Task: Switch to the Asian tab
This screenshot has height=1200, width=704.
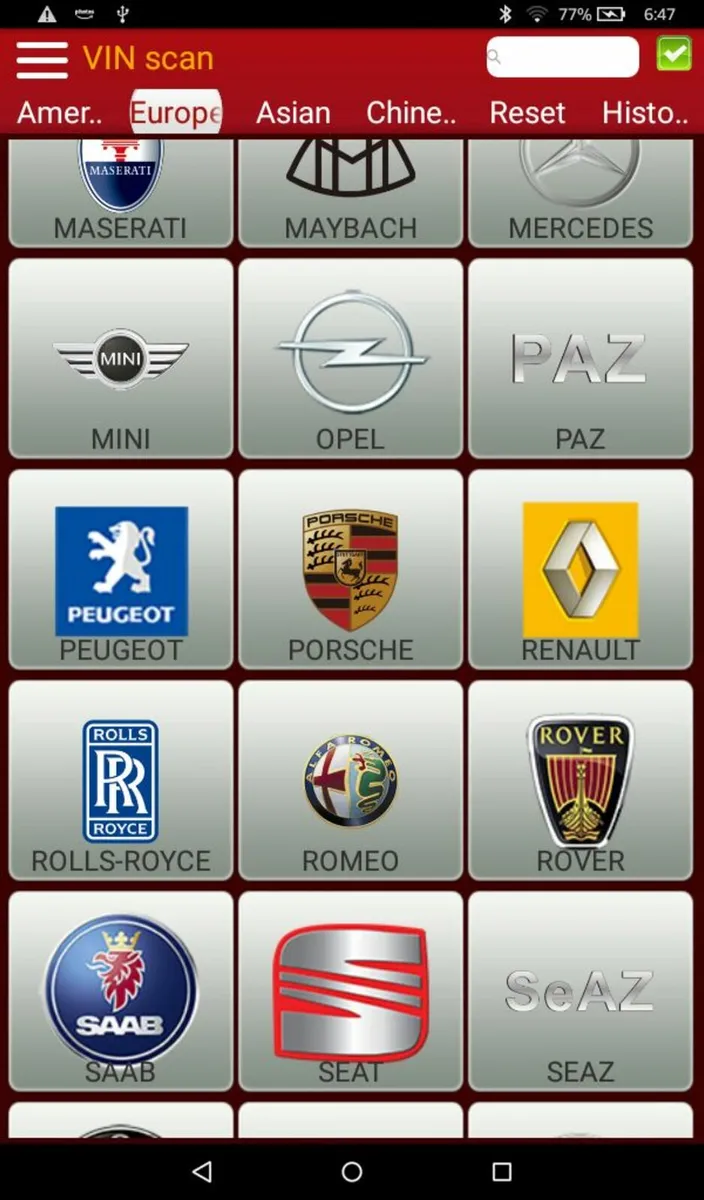Action: 293,113
